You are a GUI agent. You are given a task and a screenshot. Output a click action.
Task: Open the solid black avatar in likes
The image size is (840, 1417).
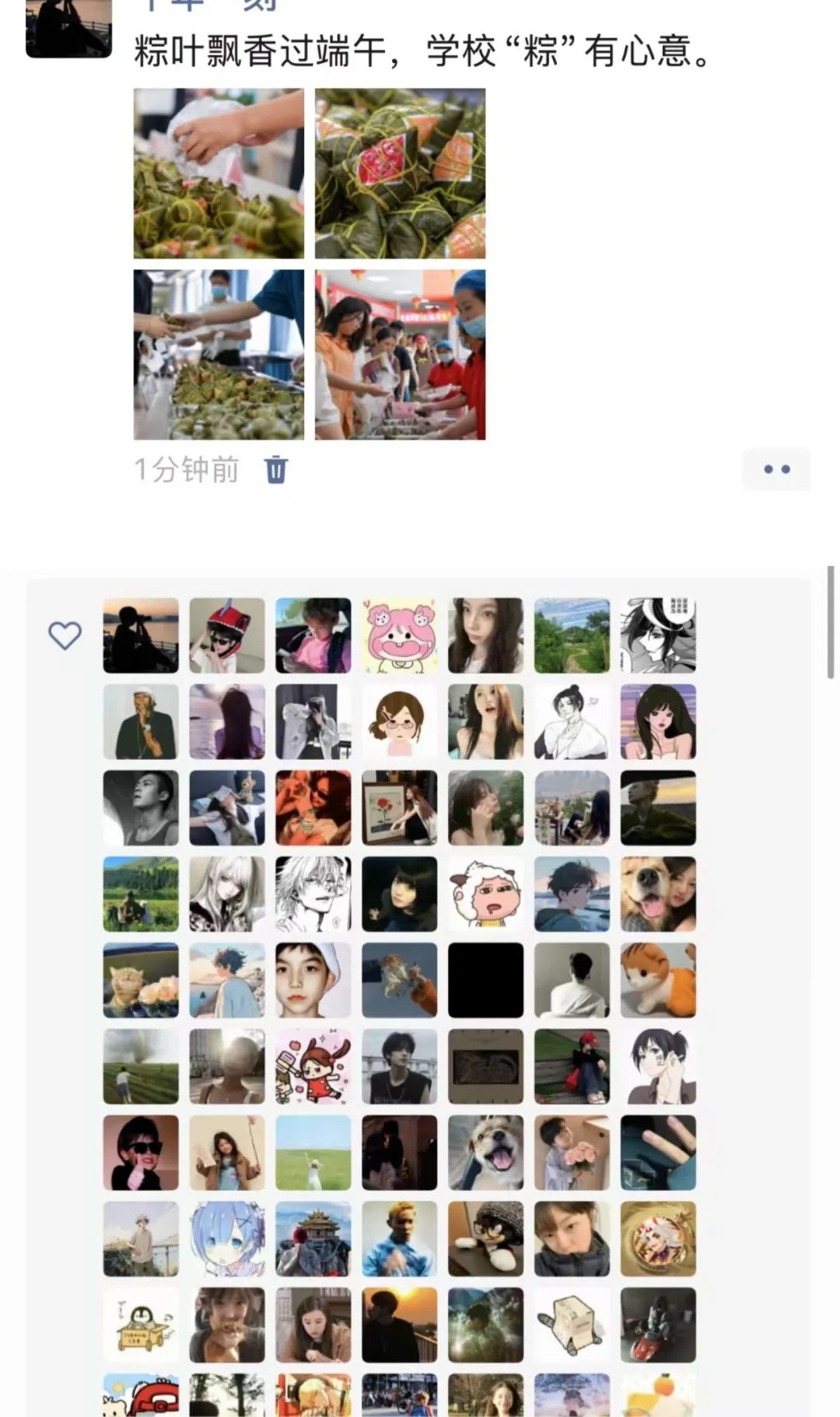click(x=486, y=981)
